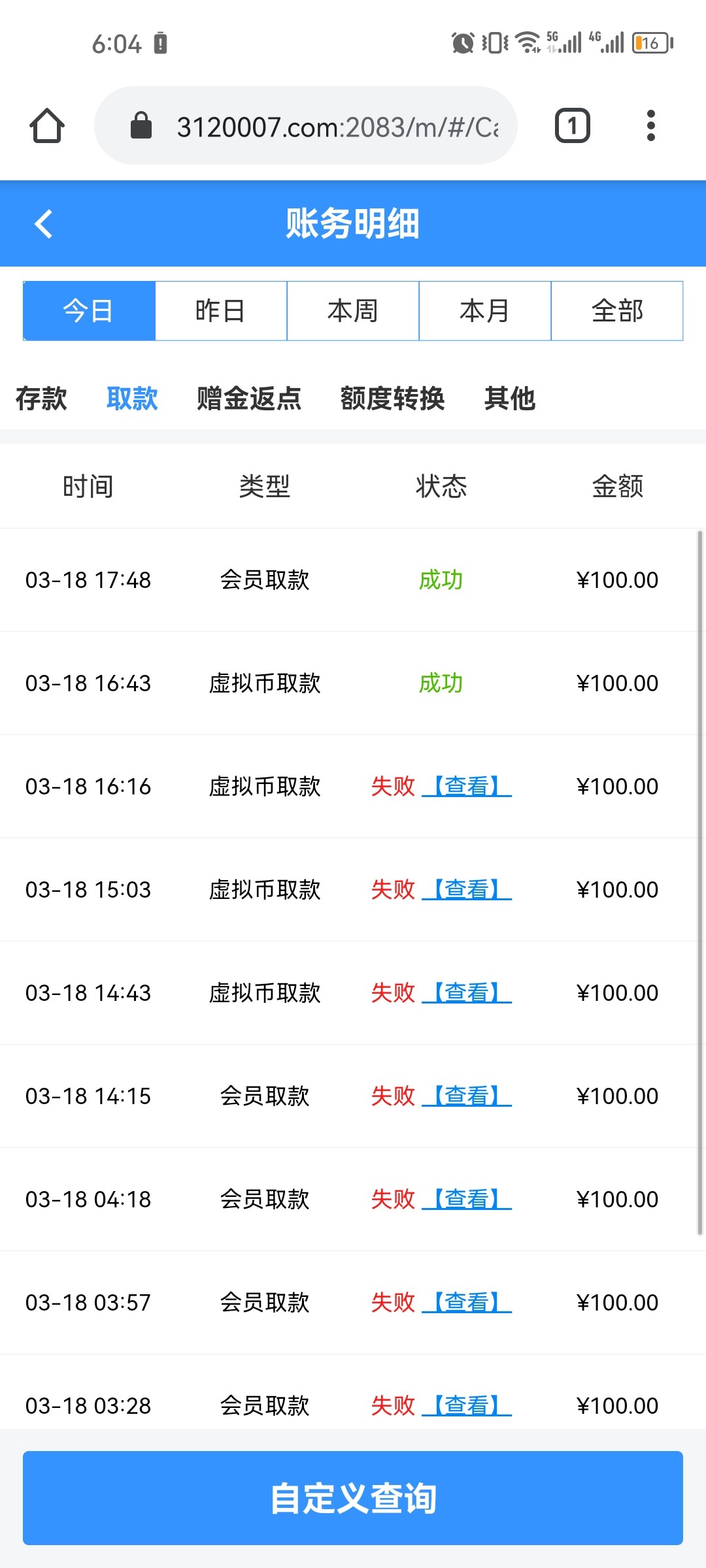The height and width of the screenshot is (1568, 706).
Task: Tap the Wi-Fi icon in the status bar
Action: pos(527,41)
